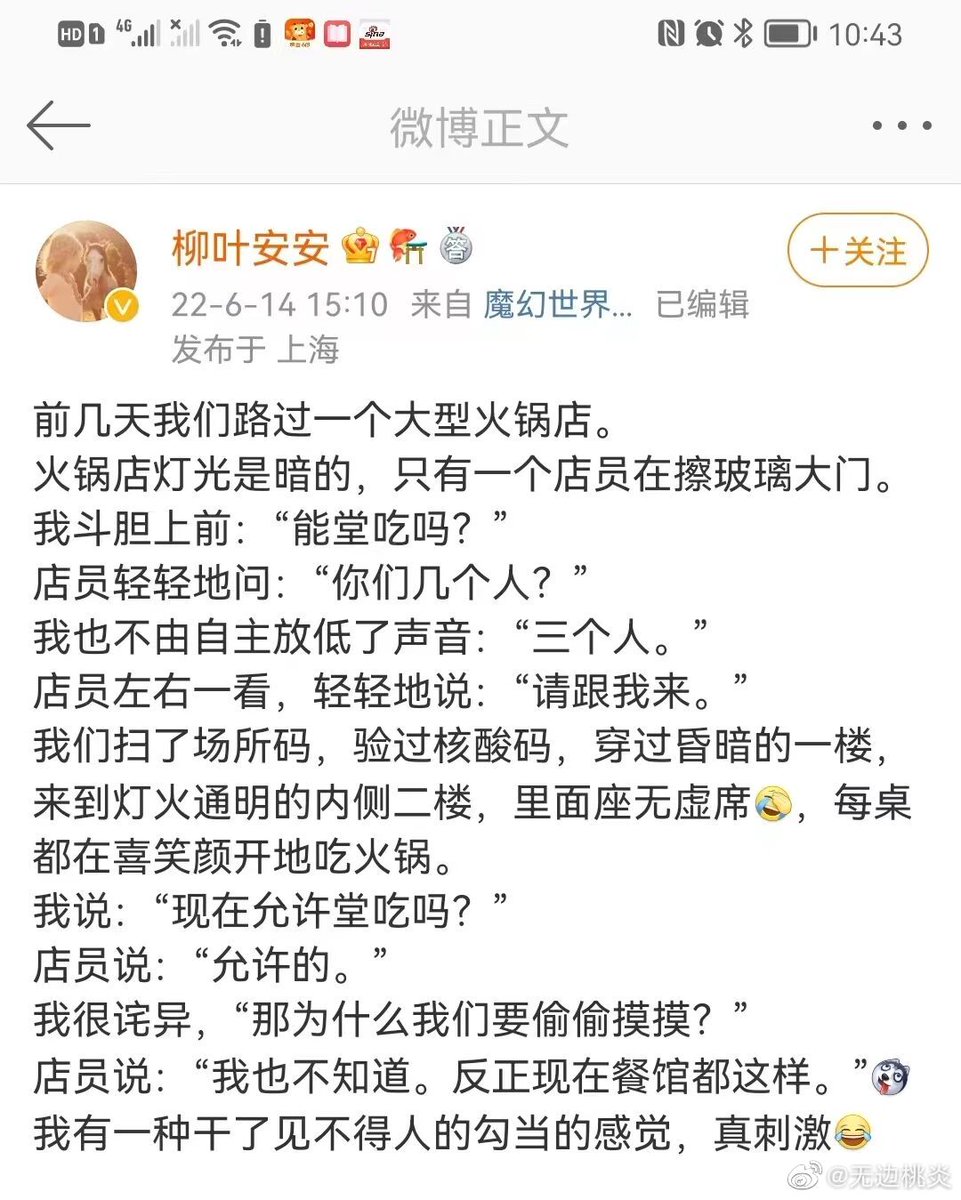Open the 魔幻世界 source link
Image resolution: width=961 pixels, height=1200 pixels.
coord(558,304)
